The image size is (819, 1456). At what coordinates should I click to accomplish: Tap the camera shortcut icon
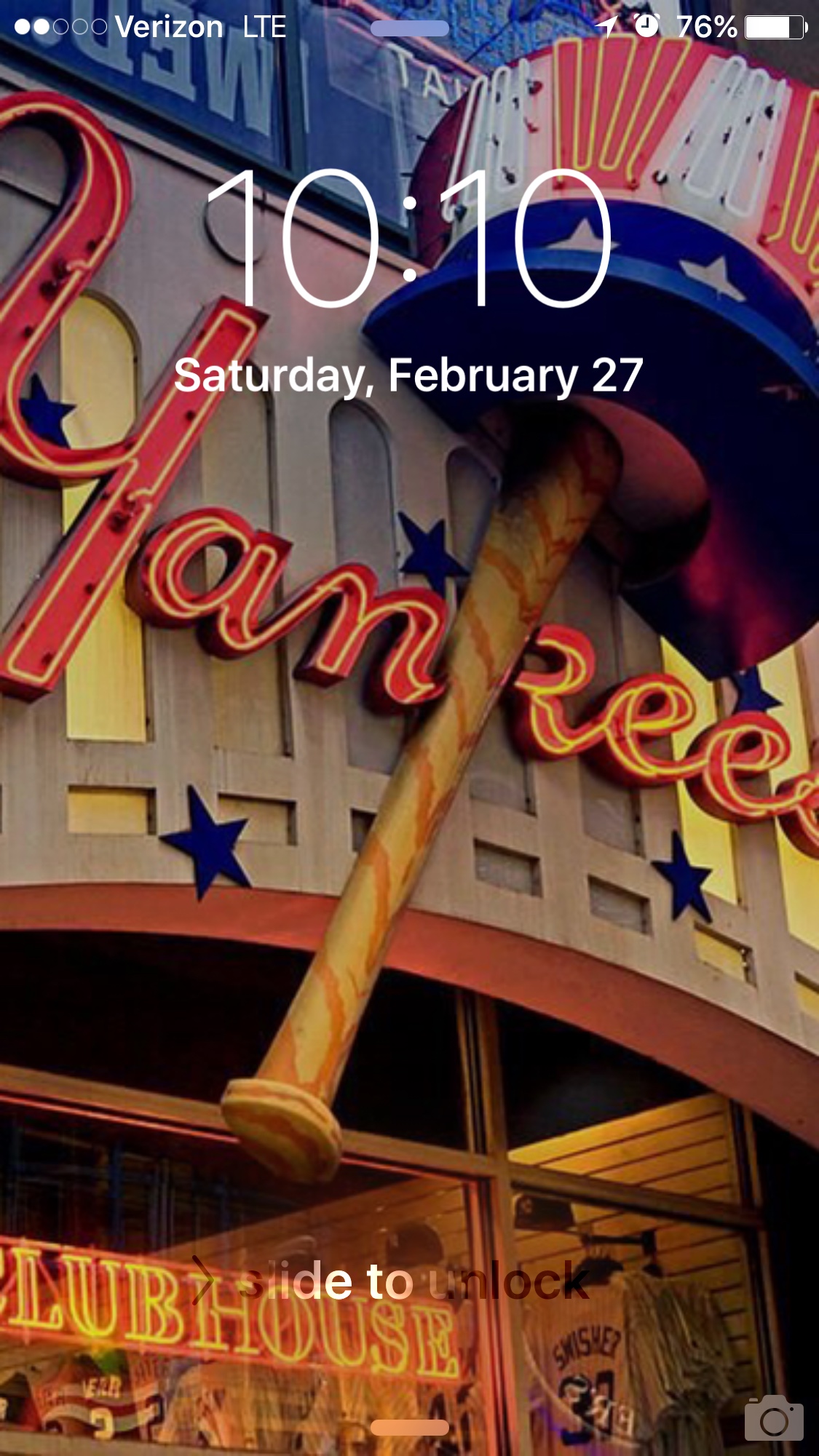tap(773, 1418)
